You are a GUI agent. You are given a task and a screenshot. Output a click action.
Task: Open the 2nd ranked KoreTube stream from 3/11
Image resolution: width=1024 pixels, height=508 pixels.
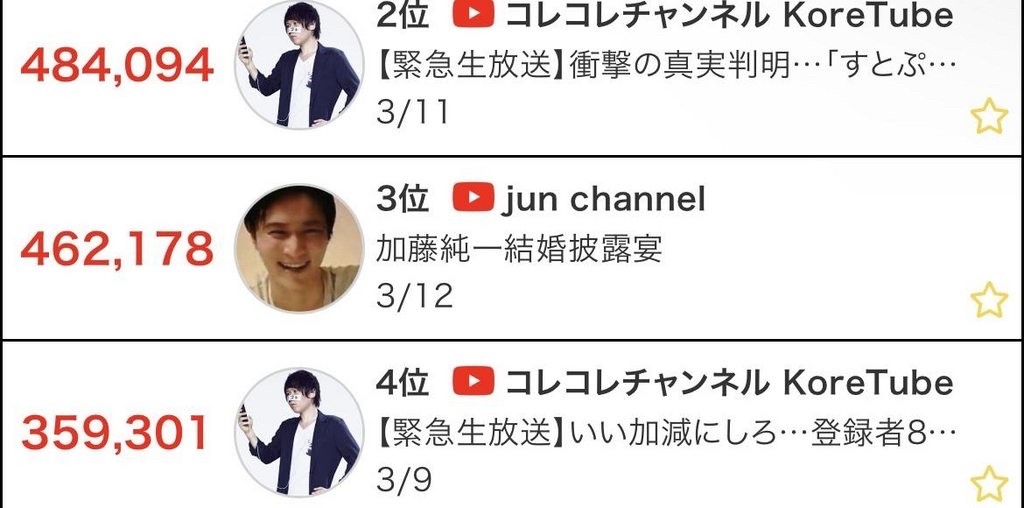666,66
